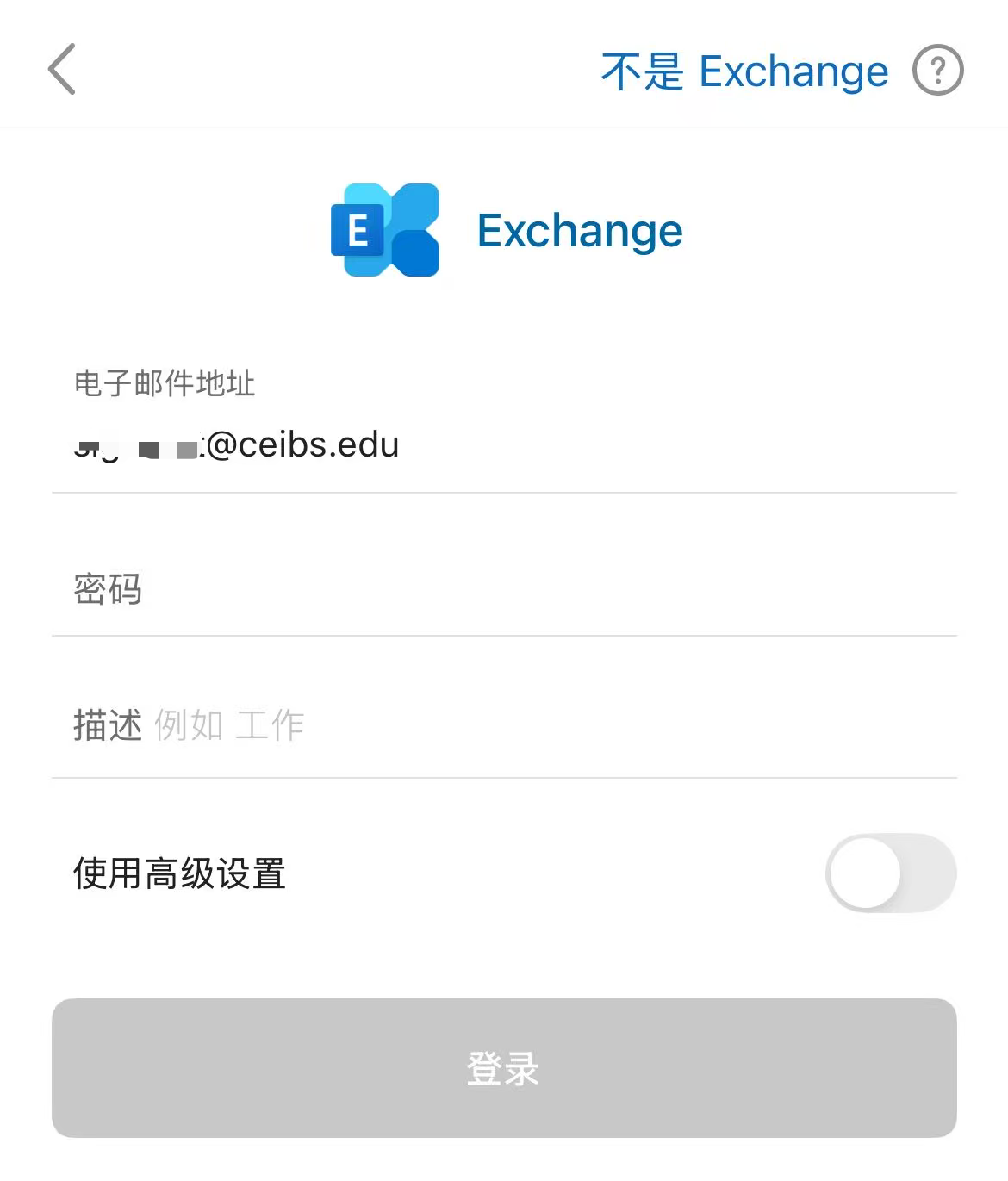Go back using the top-left arrow

[x=62, y=69]
